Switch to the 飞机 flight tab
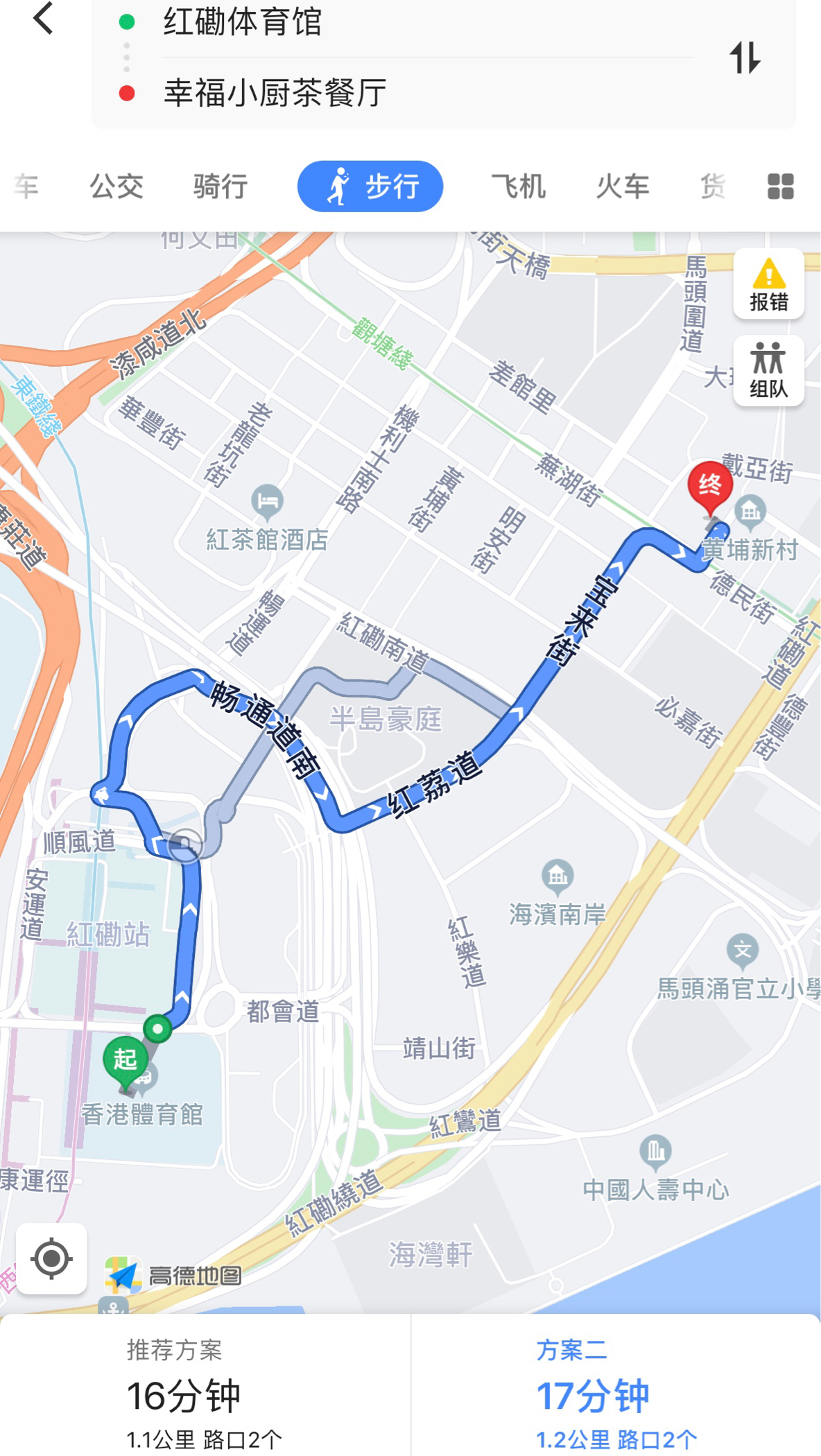821x1456 pixels. [x=519, y=187]
